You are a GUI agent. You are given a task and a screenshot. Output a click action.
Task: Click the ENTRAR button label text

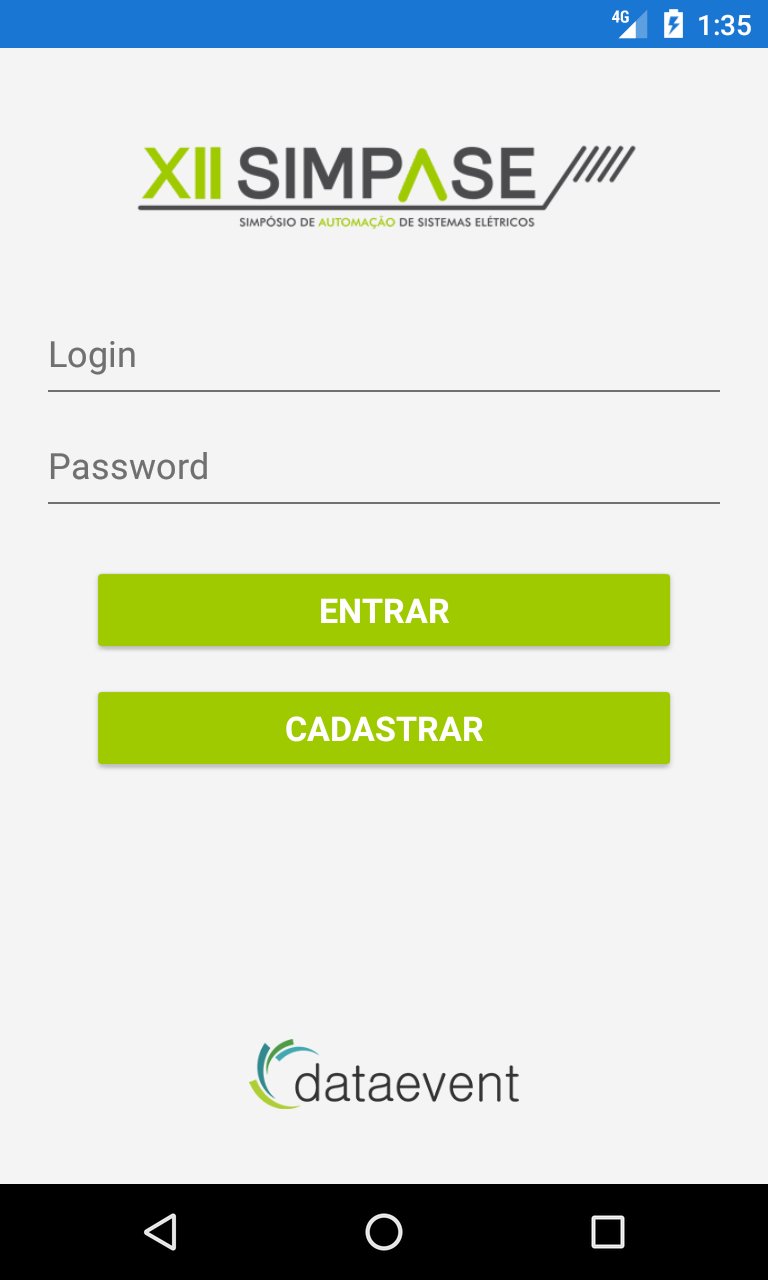click(x=384, y=610)
